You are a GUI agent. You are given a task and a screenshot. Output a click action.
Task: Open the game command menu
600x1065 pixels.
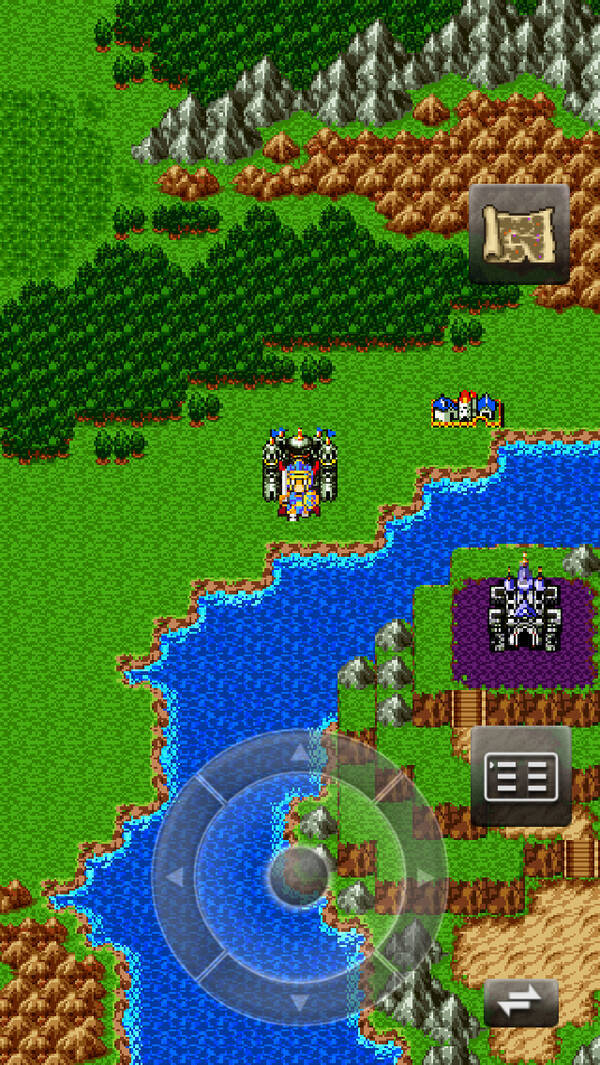[521, 777]
